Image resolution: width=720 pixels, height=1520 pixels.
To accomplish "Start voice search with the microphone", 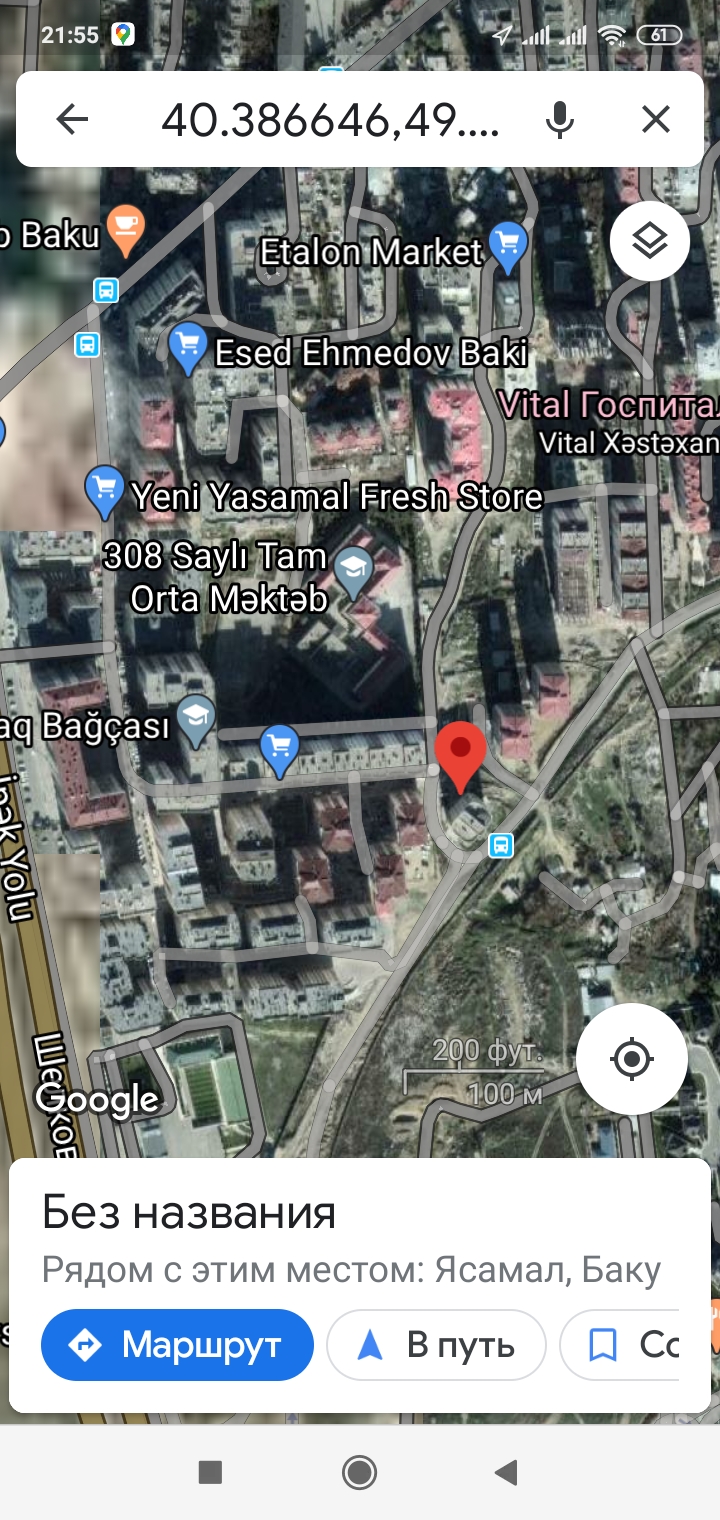I will pos(560,120).
